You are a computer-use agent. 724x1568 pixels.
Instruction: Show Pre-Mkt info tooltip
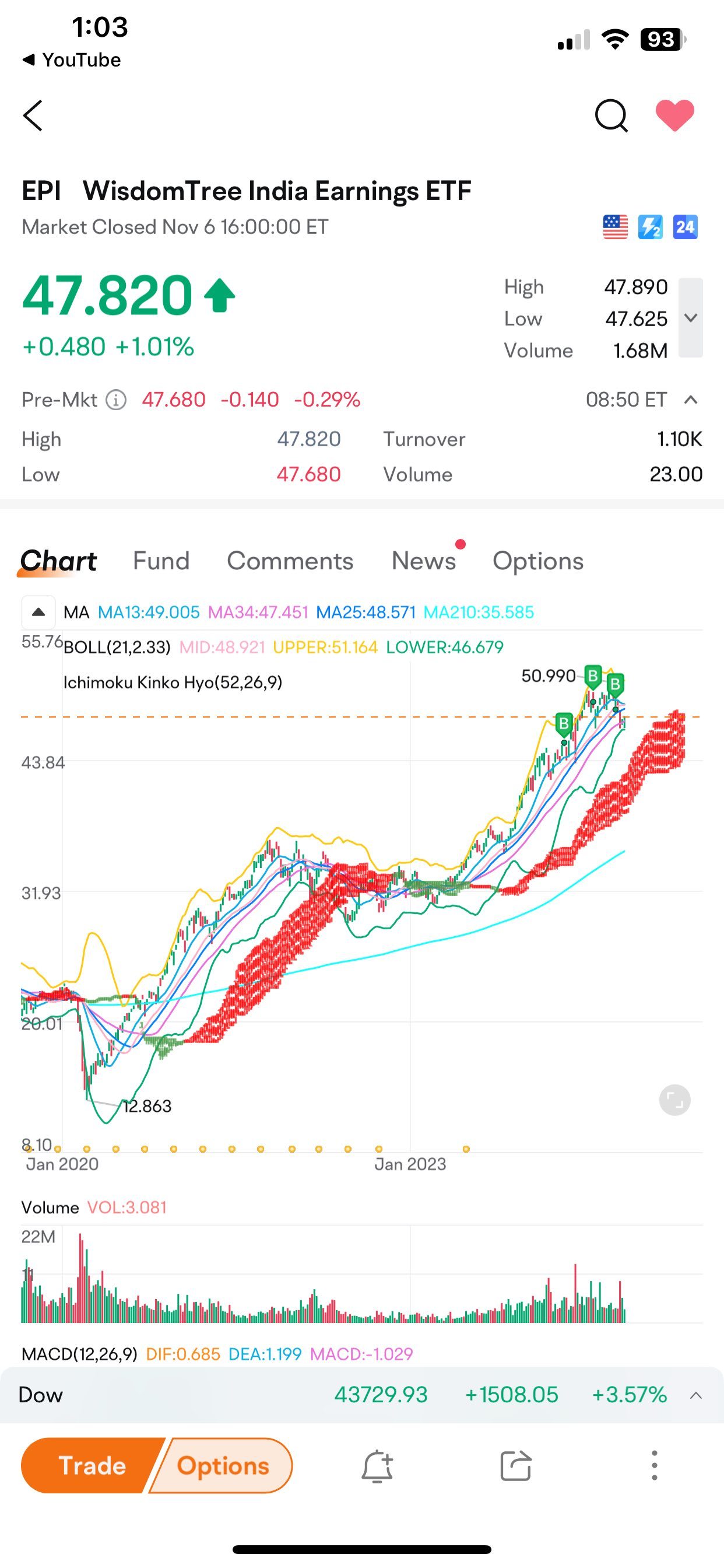[115, 400]
